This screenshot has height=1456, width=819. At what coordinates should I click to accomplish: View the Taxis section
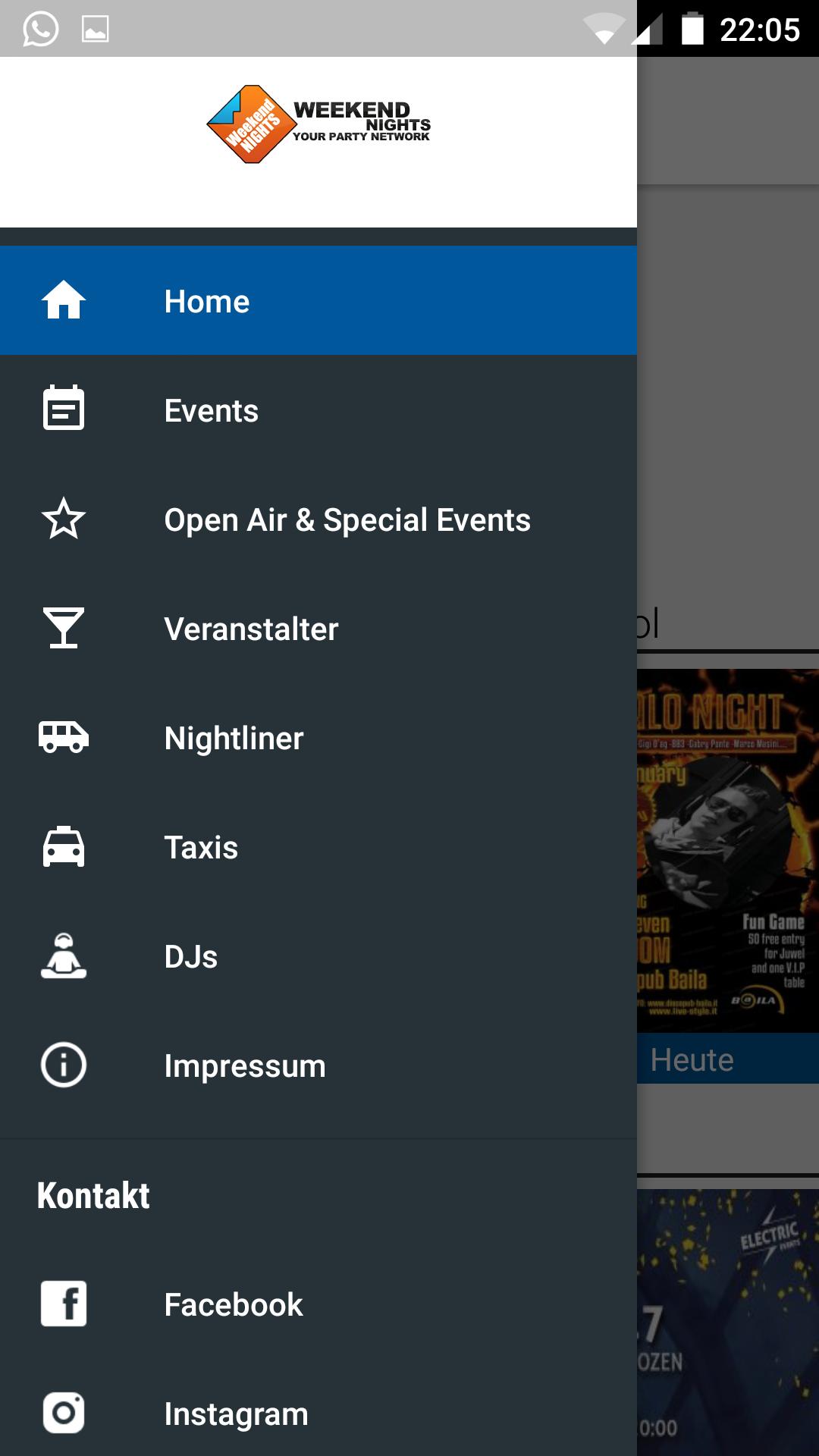(201, 847)
